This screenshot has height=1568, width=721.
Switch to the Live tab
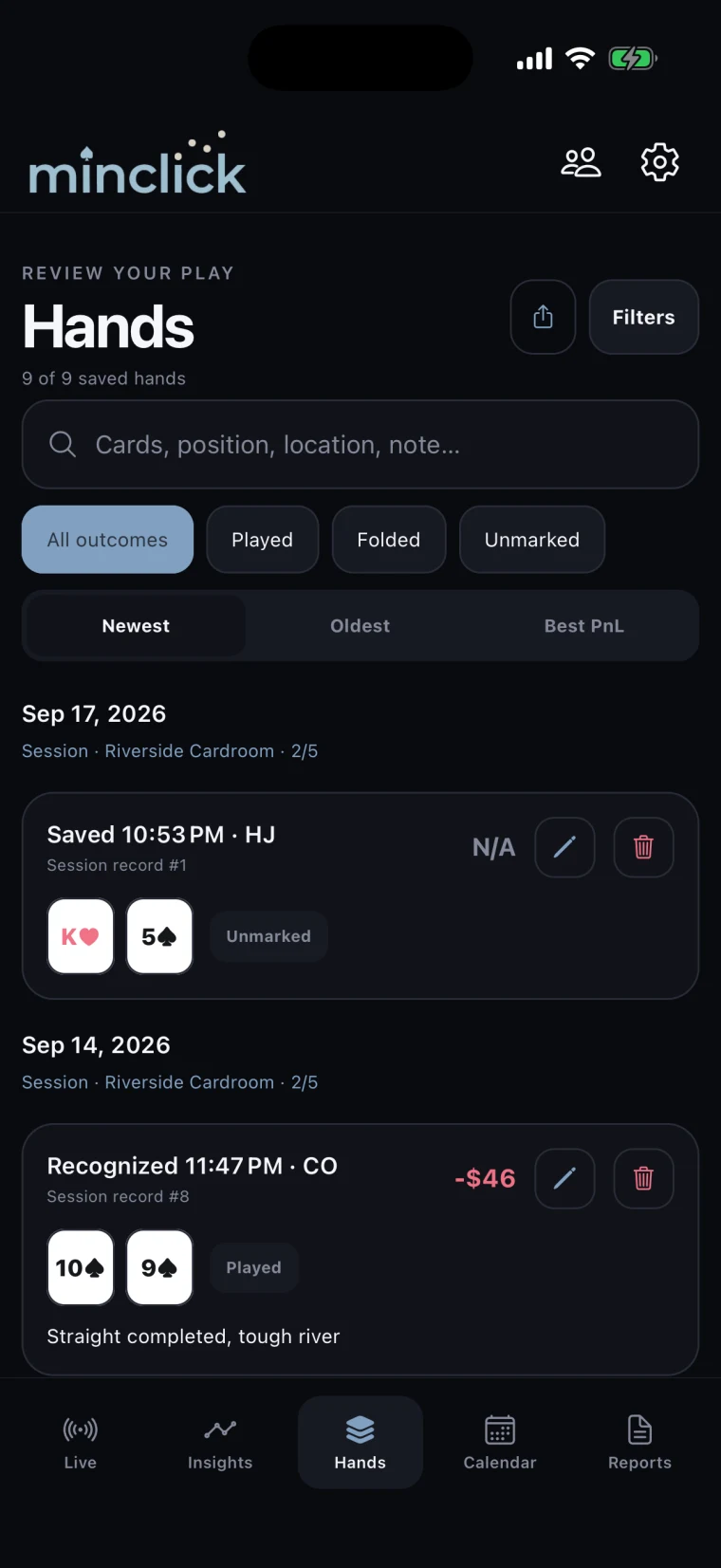[81, 1442]
